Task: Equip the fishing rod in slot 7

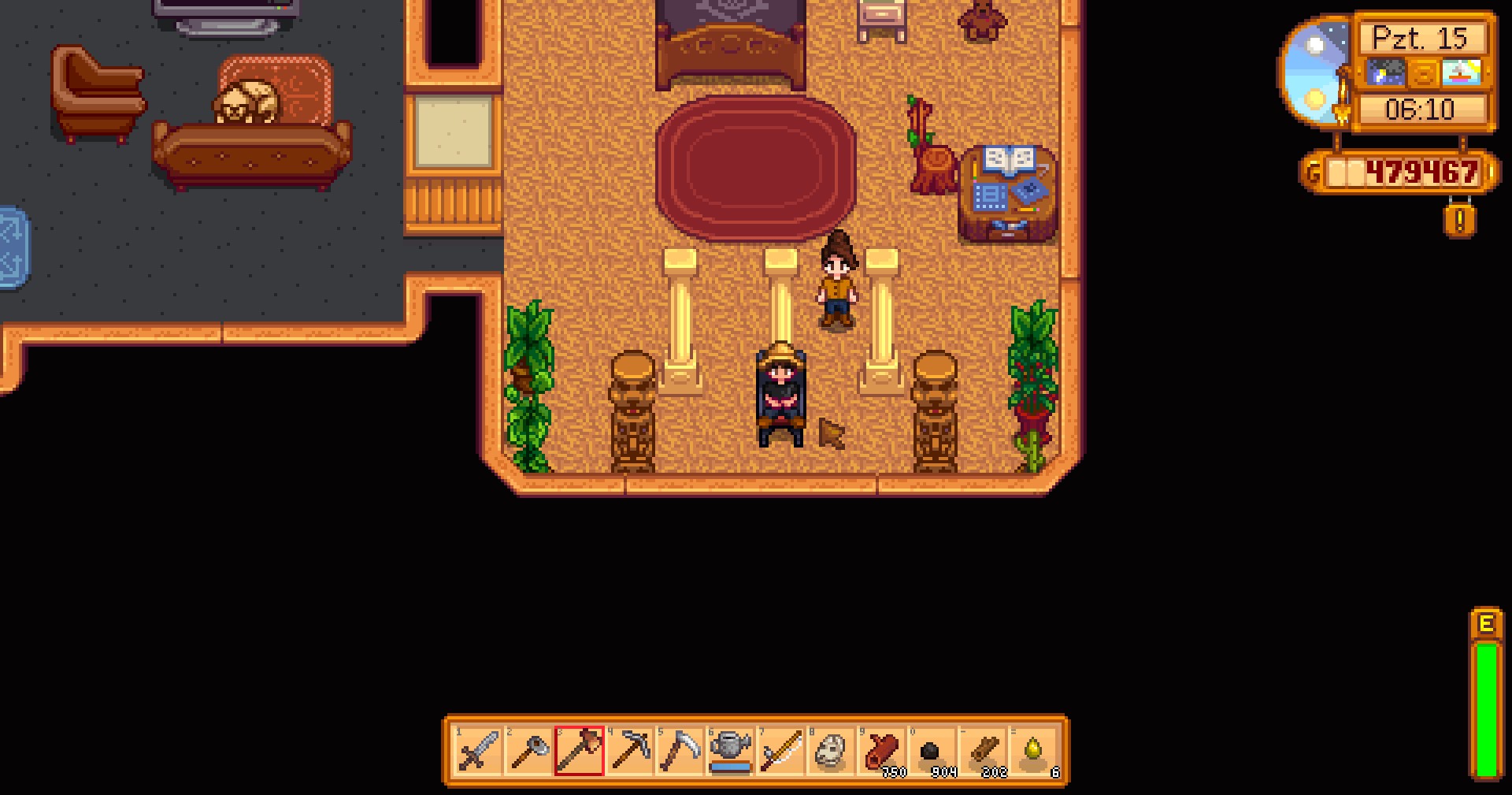Action: pyautogui.click(x=780, y=750)
